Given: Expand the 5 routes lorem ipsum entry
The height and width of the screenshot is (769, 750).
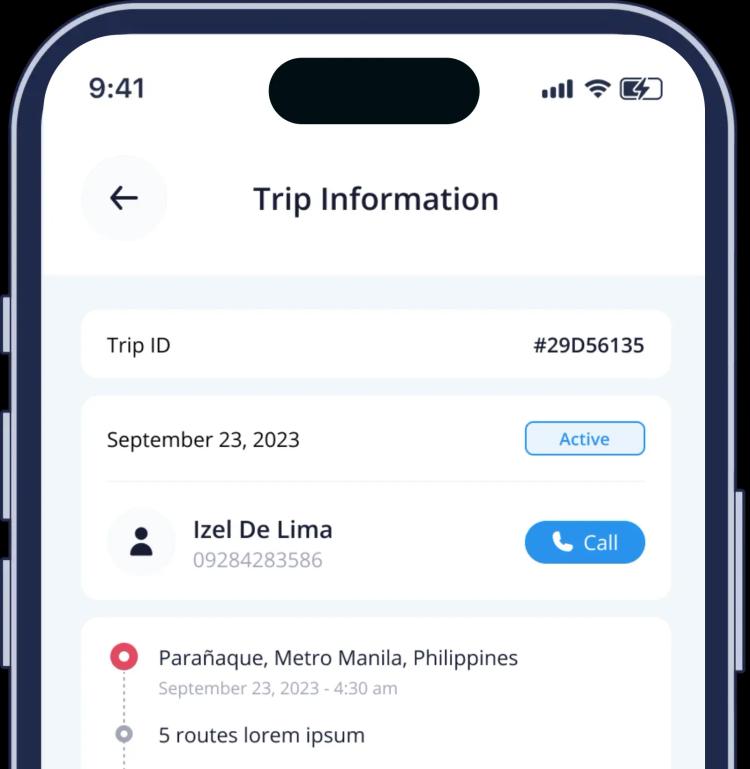Looking at the screenshot, I should click(263, 735).
